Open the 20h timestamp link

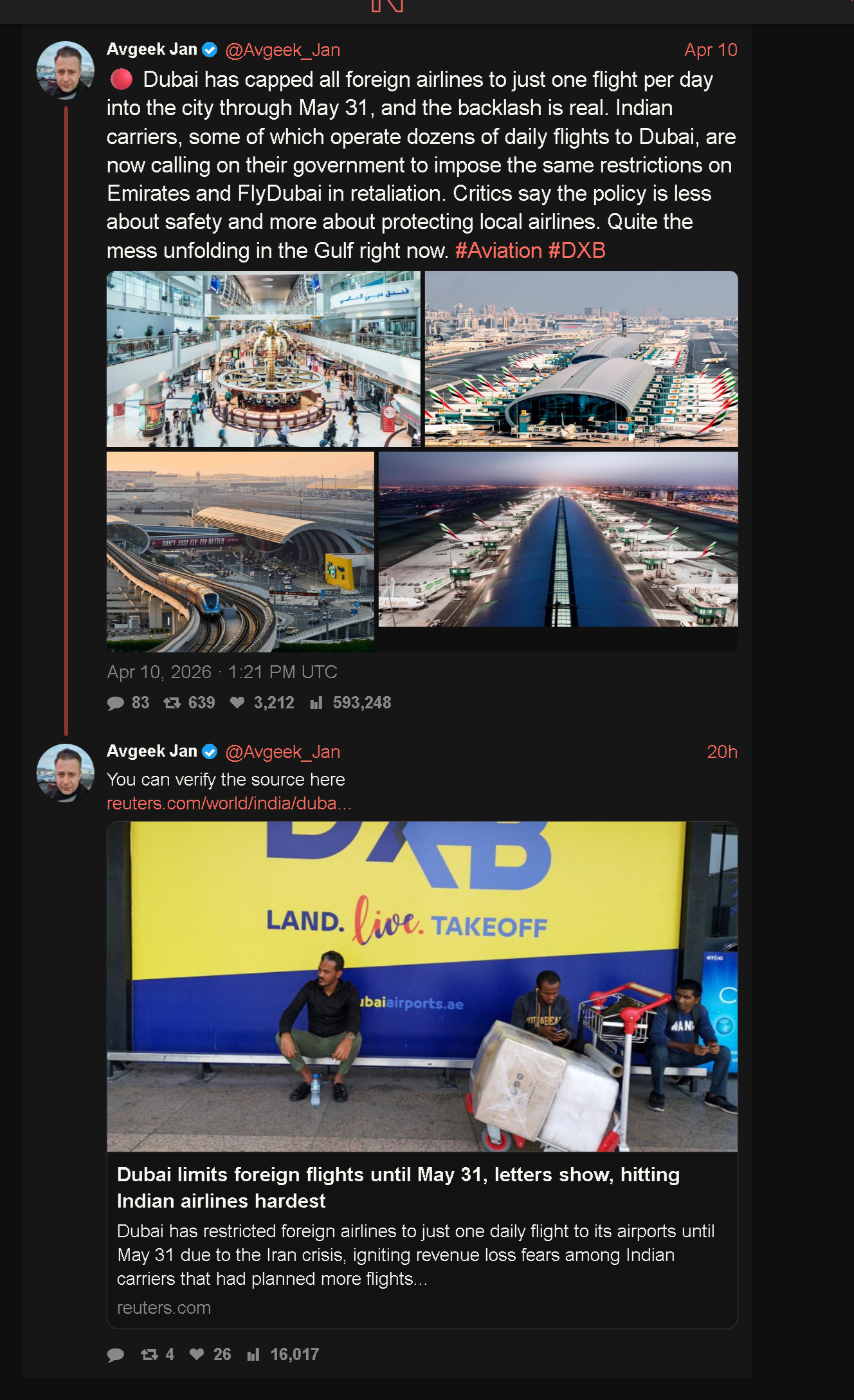tap(722, 751)
